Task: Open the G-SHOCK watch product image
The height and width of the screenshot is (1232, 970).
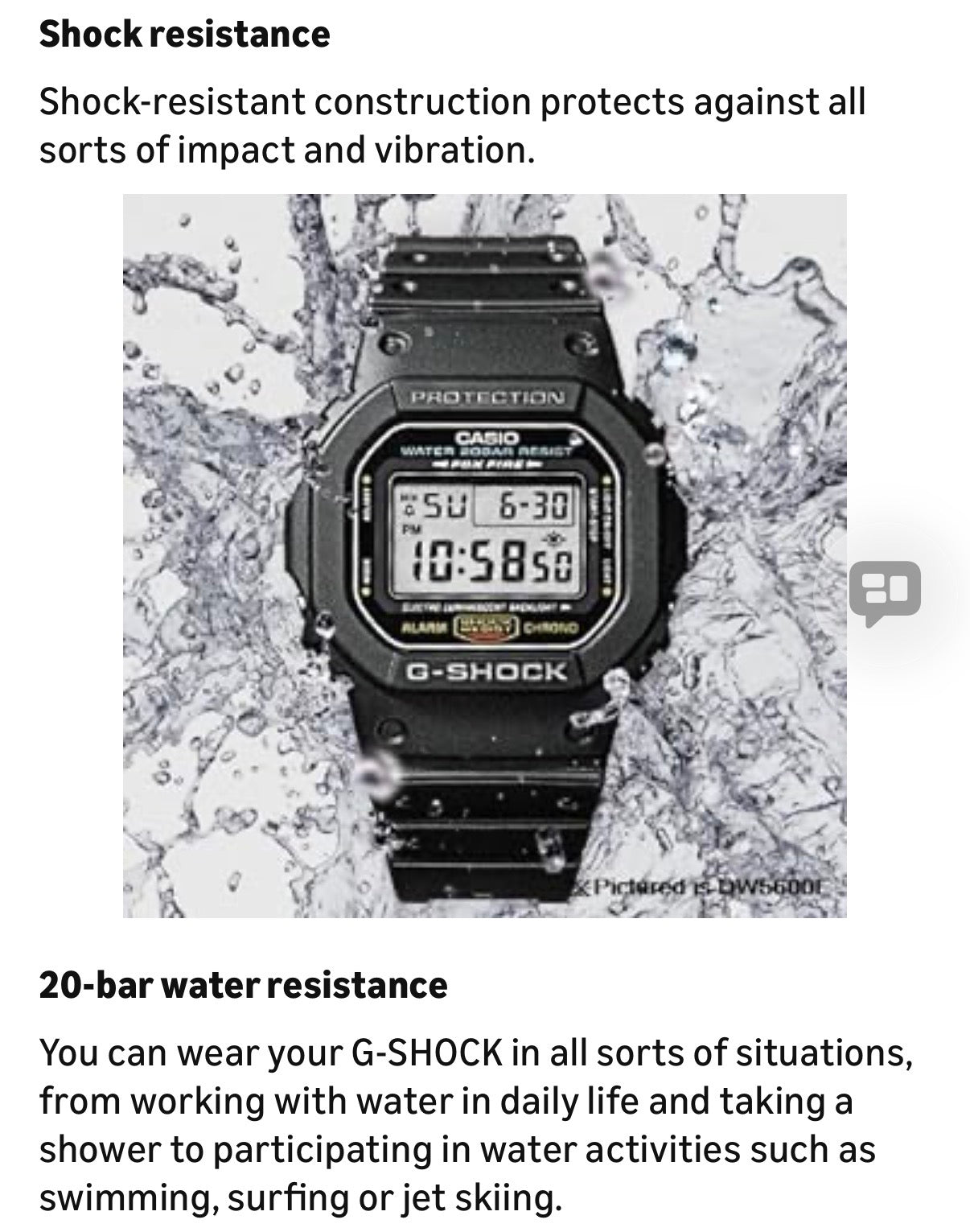Action: click(x=484, y=555)
